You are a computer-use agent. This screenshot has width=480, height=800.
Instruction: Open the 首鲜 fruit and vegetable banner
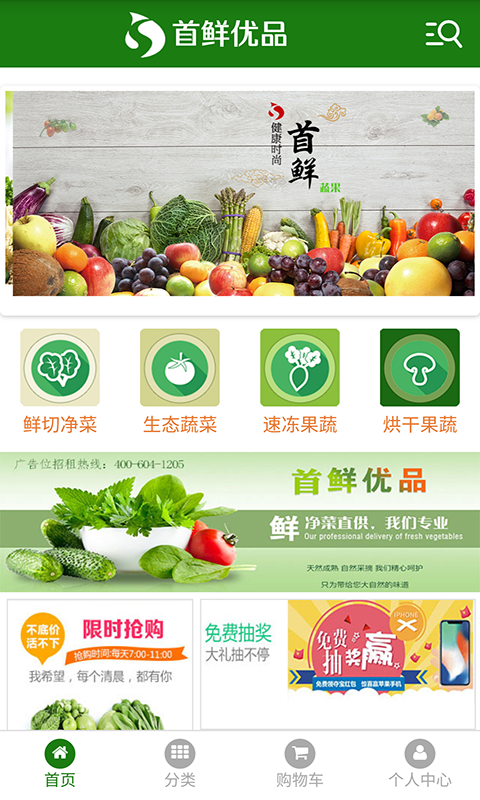pos(240,193)
